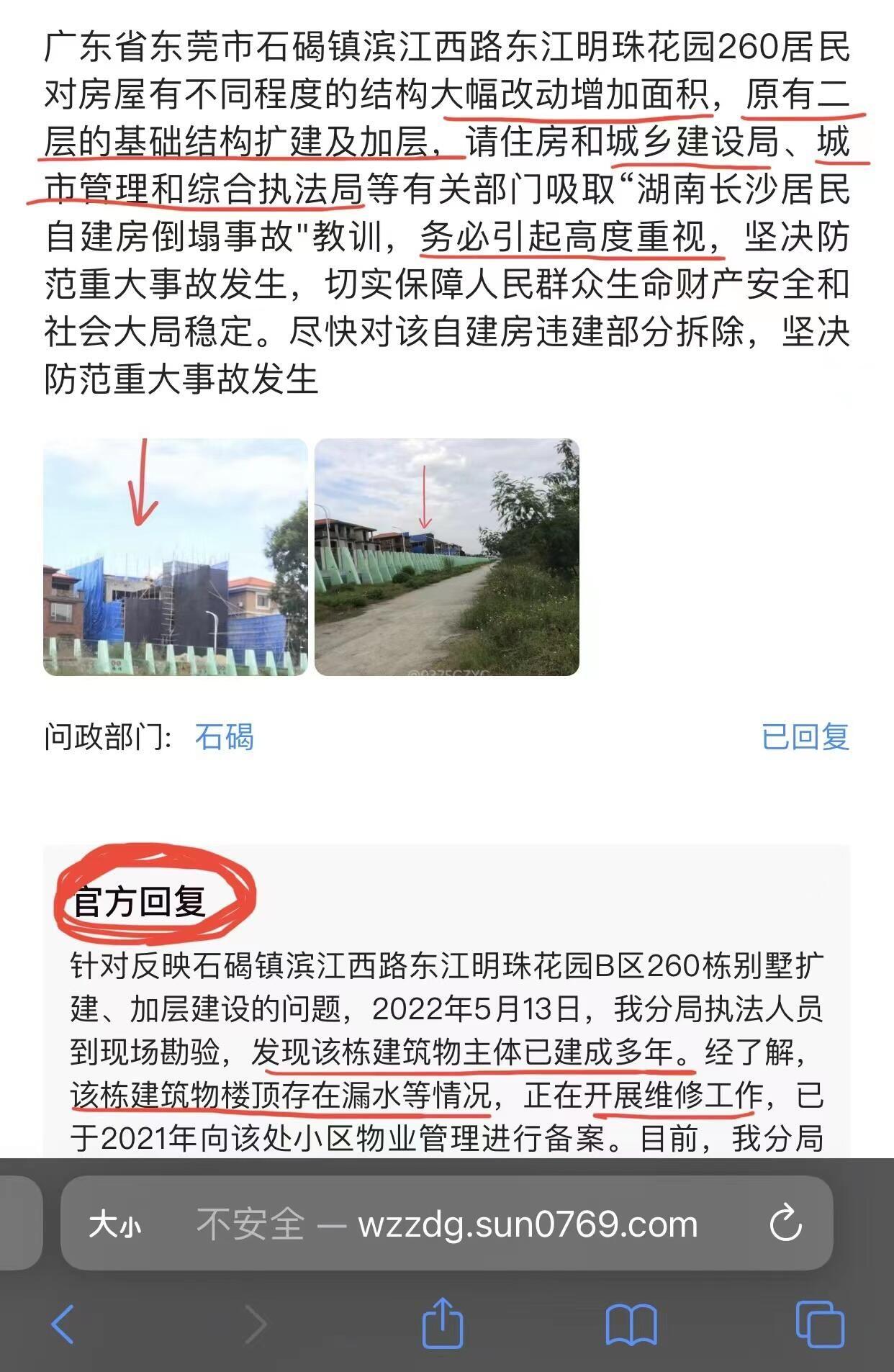
Task: Tap the 大小 text size button
Action: coord(115,1224)
